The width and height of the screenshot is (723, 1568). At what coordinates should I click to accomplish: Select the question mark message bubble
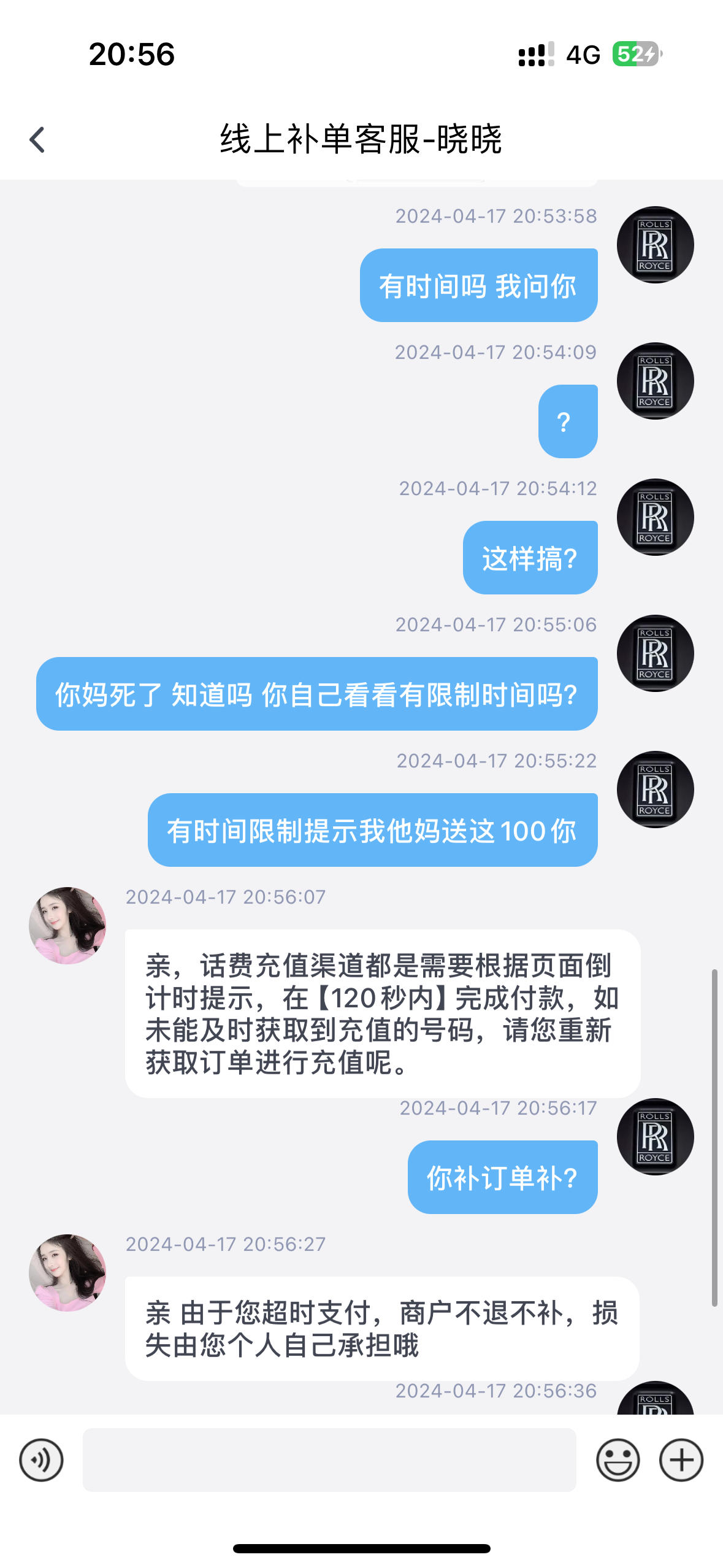point(567,420)
